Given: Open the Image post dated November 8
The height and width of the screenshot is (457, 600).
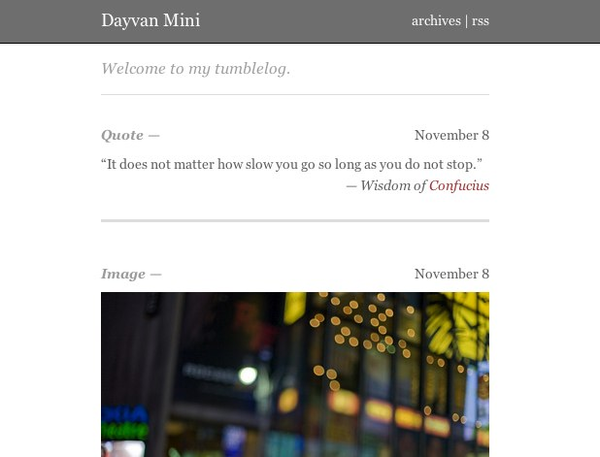Looking at the screenshot, I should coord(451,274).
